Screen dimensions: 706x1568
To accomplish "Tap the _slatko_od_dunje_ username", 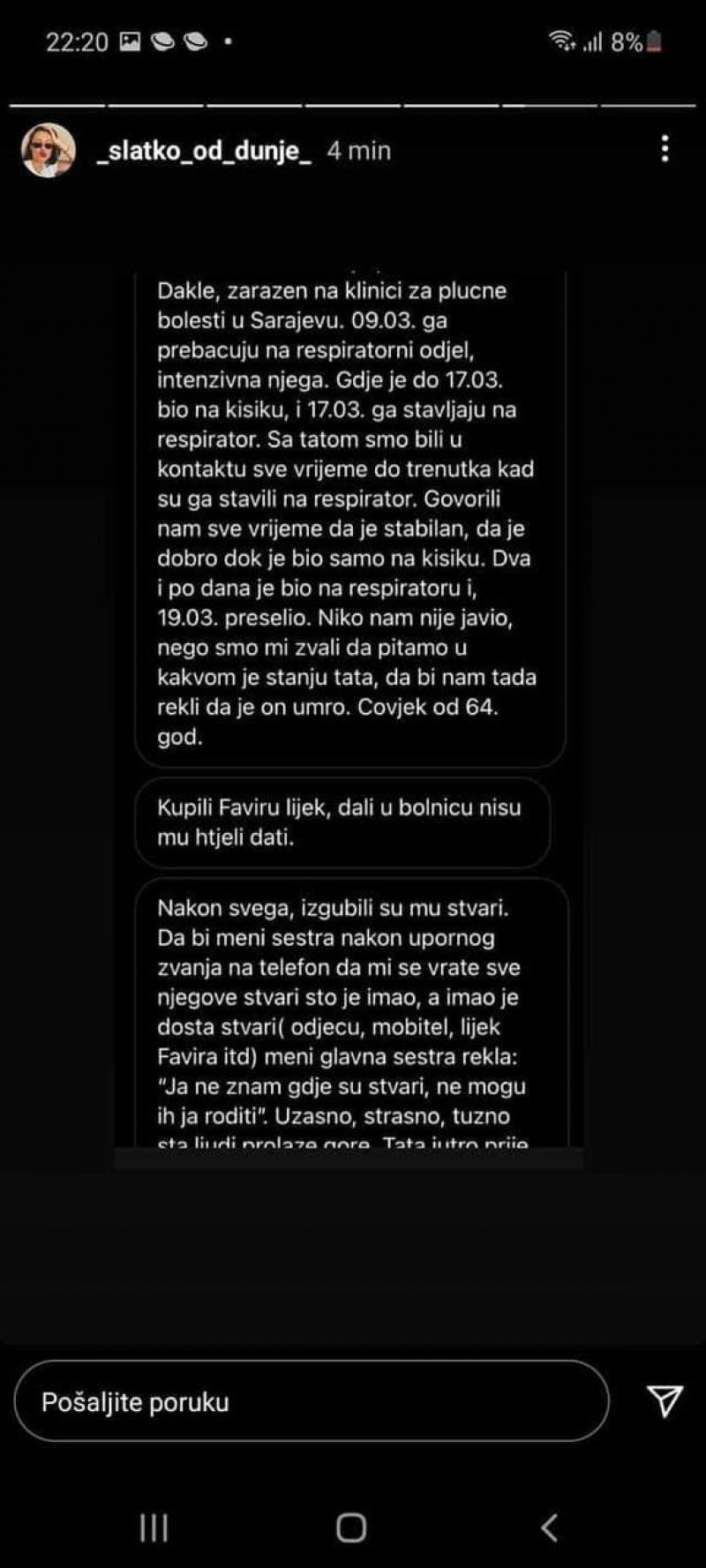I will click(x=204, y=151).
